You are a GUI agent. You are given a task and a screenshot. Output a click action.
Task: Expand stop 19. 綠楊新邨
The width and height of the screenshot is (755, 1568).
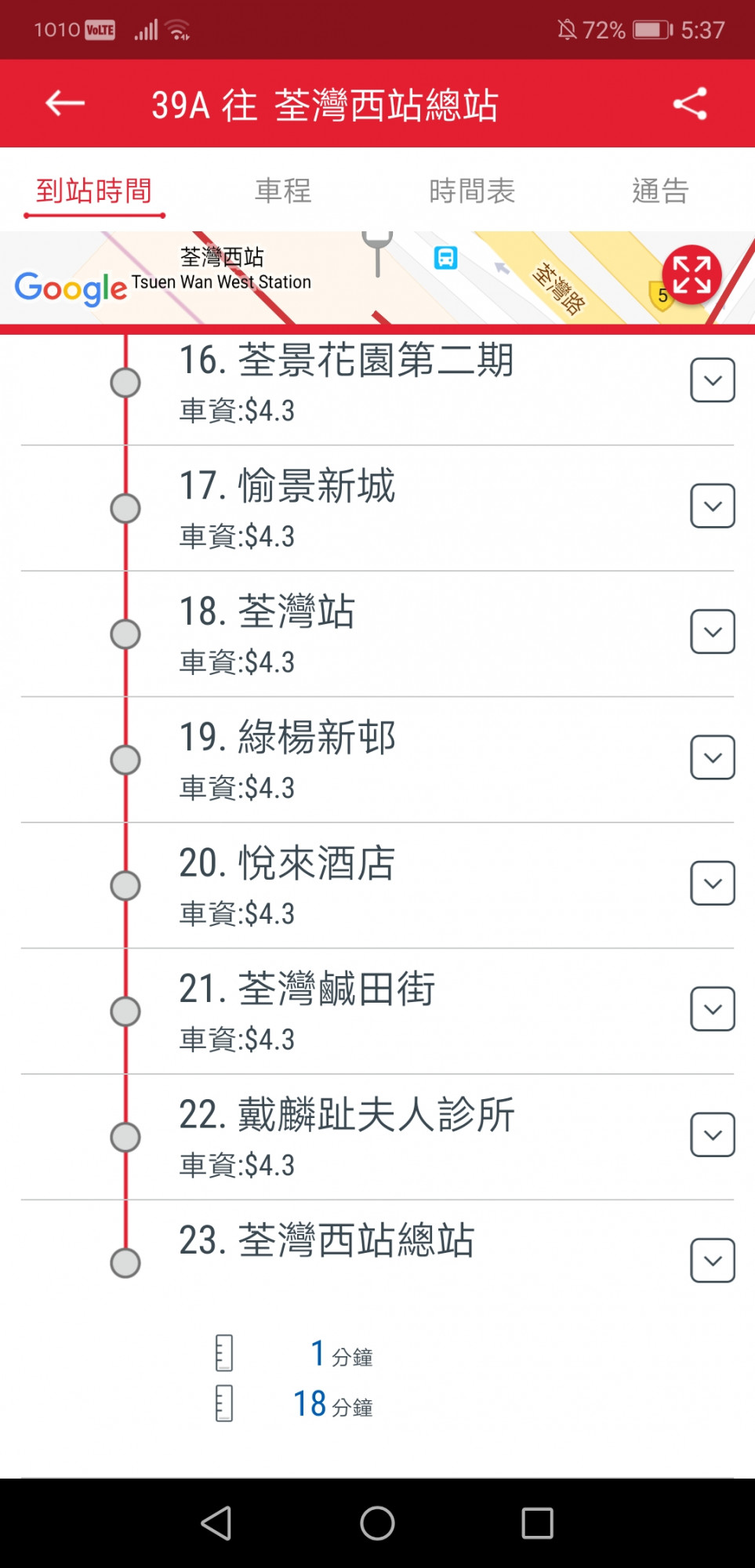pyautogui.click(x=712, y=757)
